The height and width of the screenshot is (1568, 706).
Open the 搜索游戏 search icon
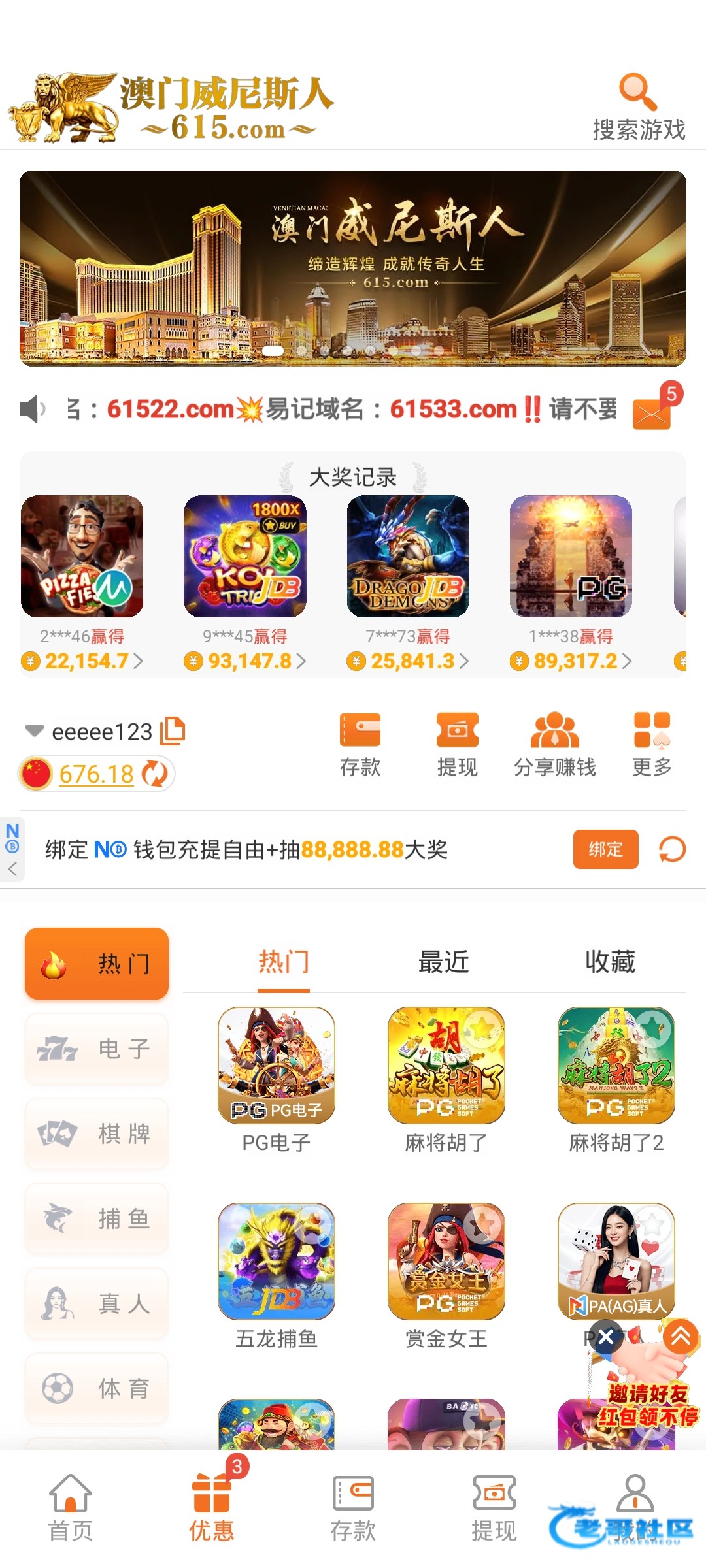coord(638,92)
